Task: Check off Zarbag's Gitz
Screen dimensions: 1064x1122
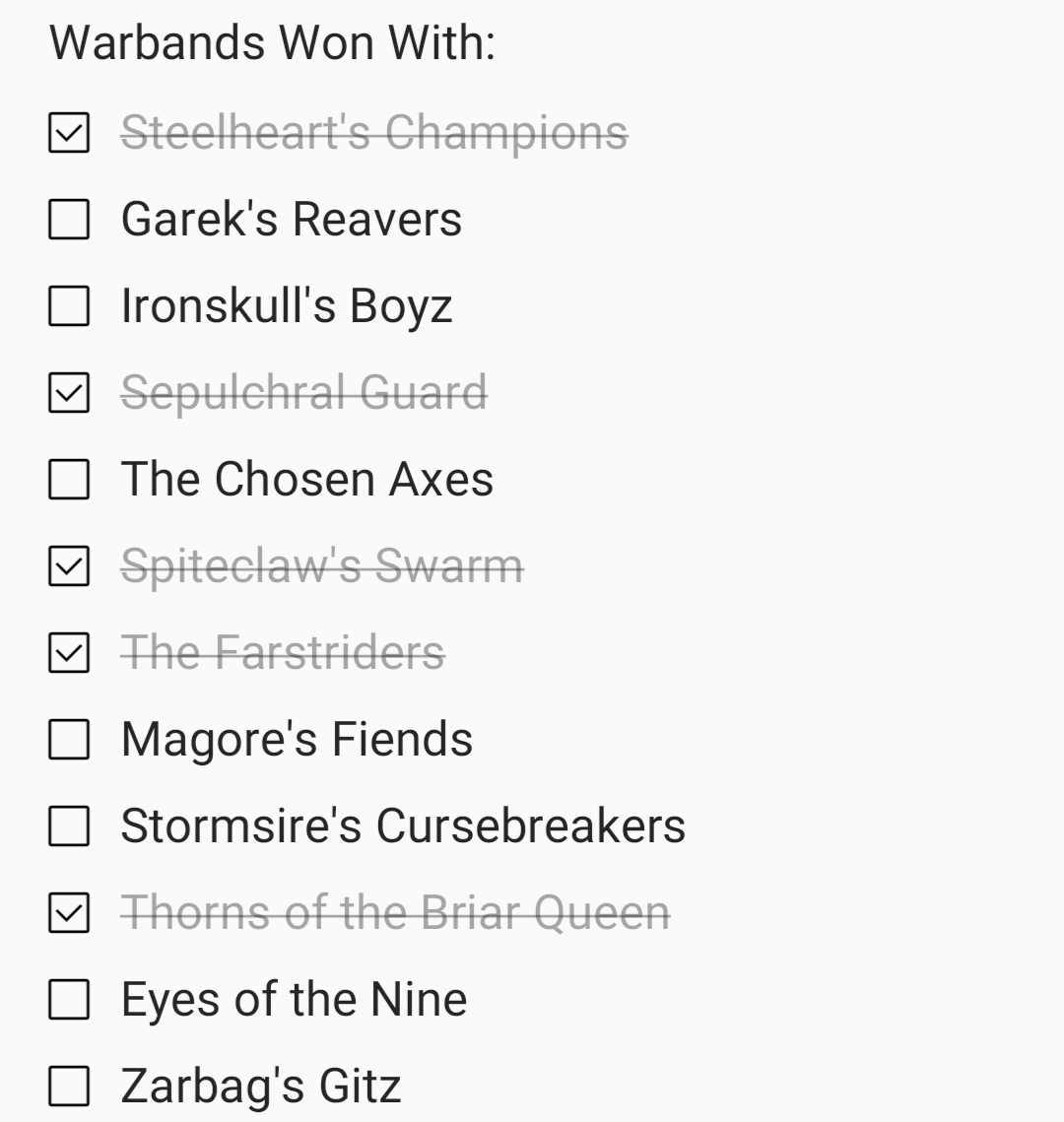Action: tap(69, 1087)
